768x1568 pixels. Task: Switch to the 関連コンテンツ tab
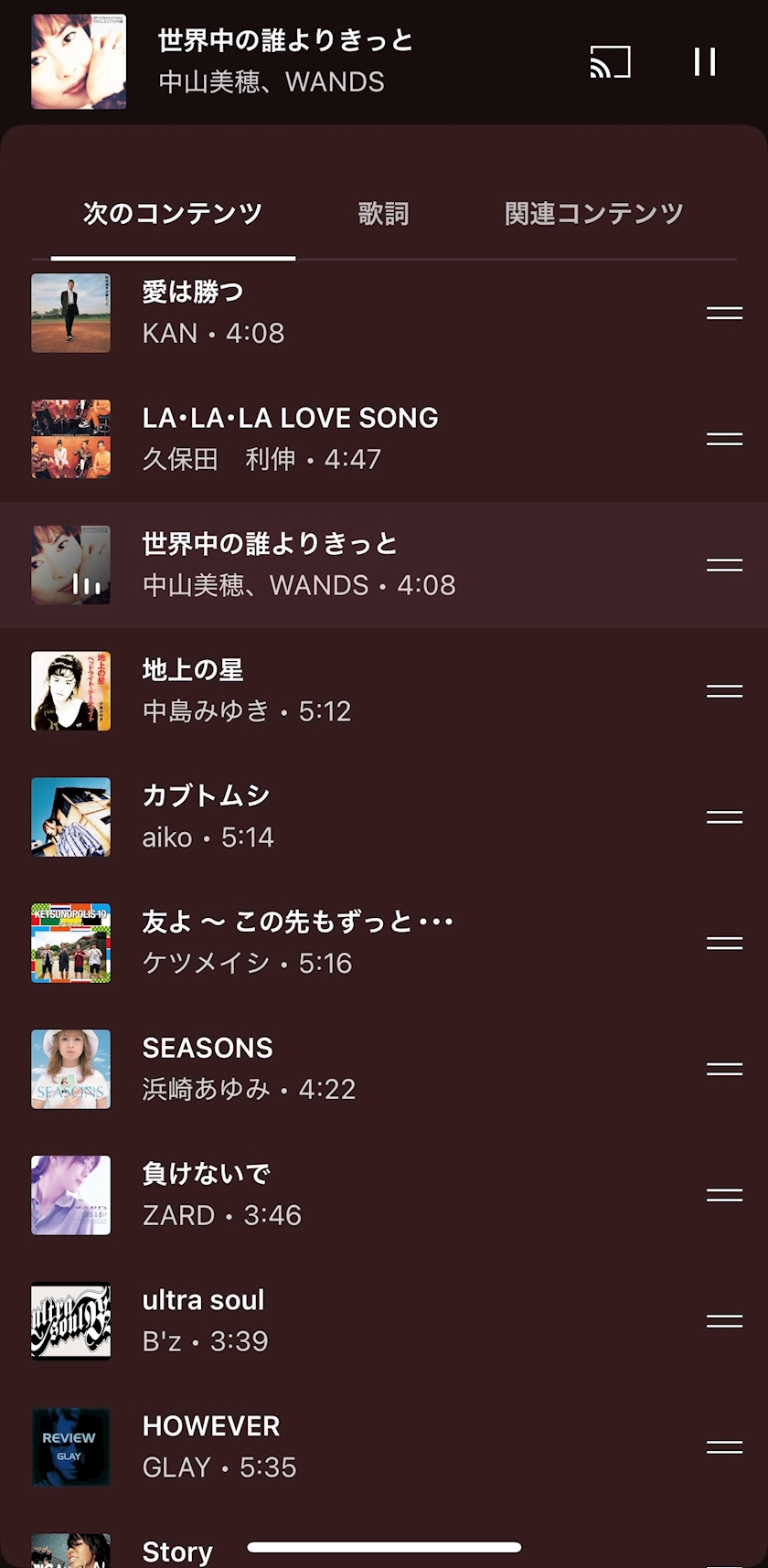pos(593,214)
